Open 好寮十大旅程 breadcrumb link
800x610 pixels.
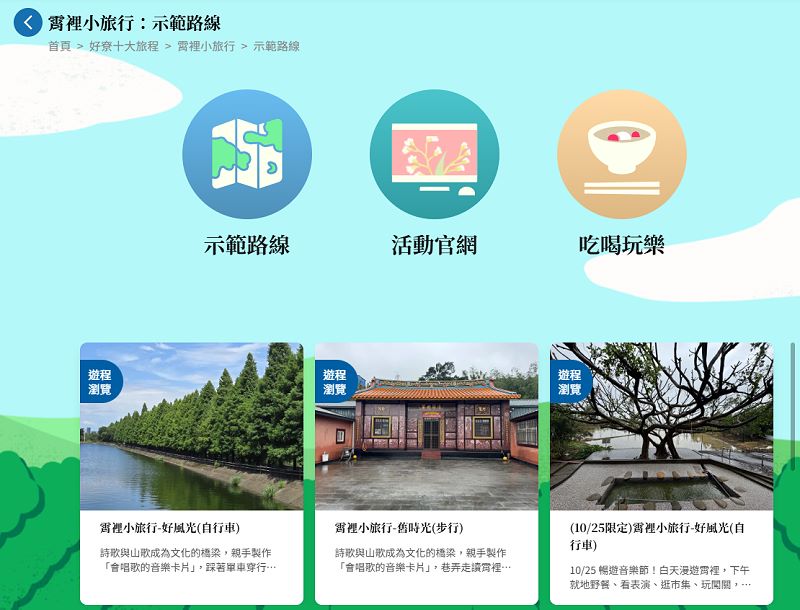[124, 46]
